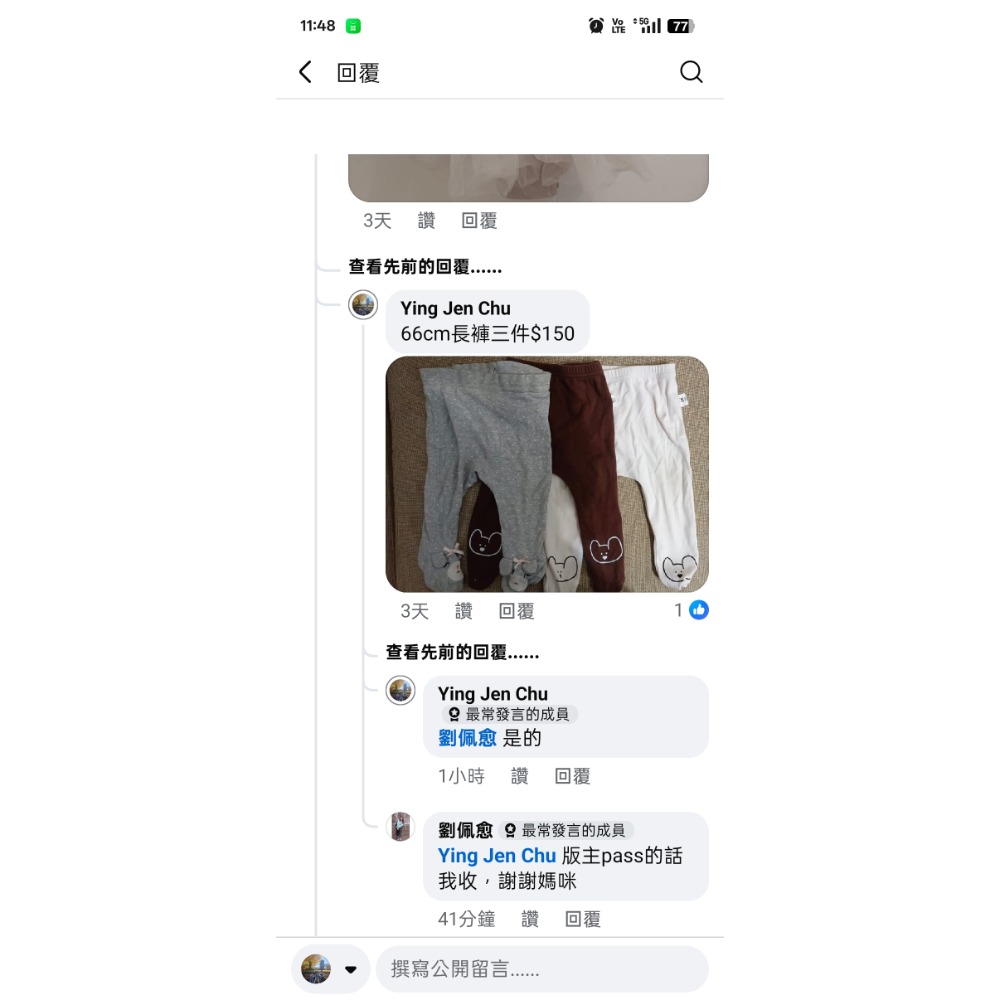Reply to 劉佩愈's 版主pass的話 comment
Viewport: 1000px width, 1000px height.
(x=583, y=919)
